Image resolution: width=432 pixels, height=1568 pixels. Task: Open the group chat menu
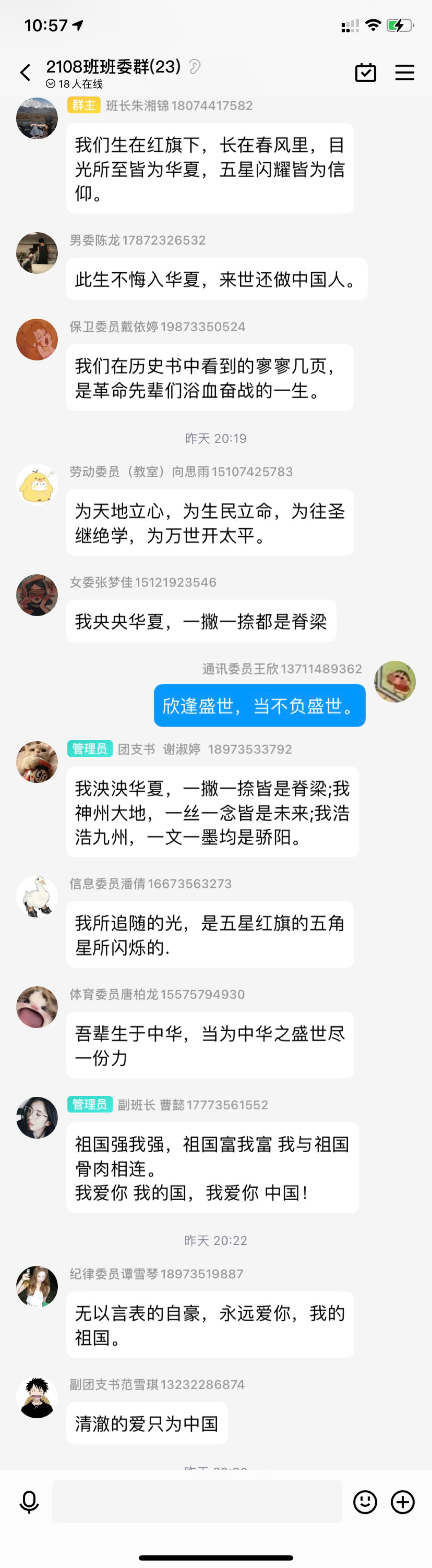click(405, 73)
